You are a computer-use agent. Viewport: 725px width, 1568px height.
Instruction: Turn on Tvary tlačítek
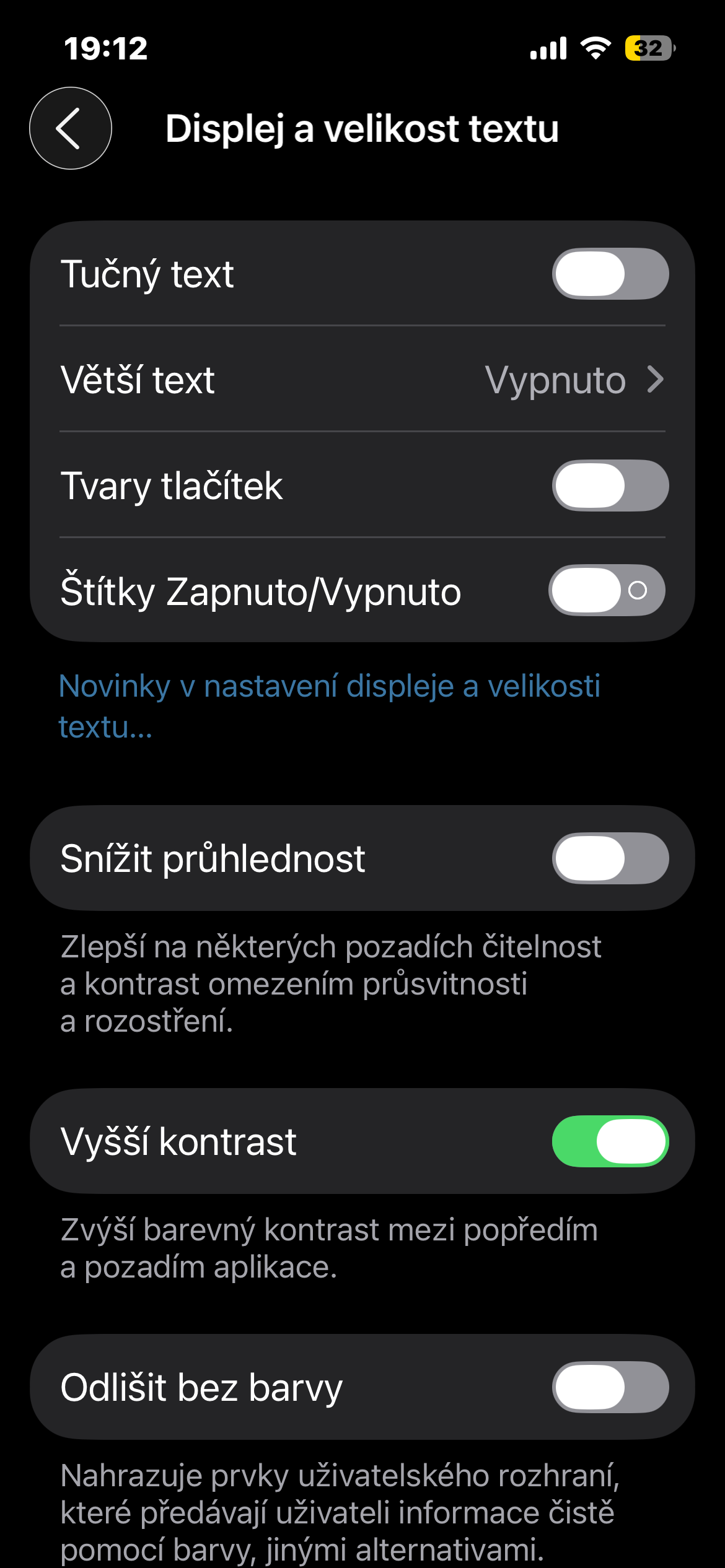(x=610, y=486)
